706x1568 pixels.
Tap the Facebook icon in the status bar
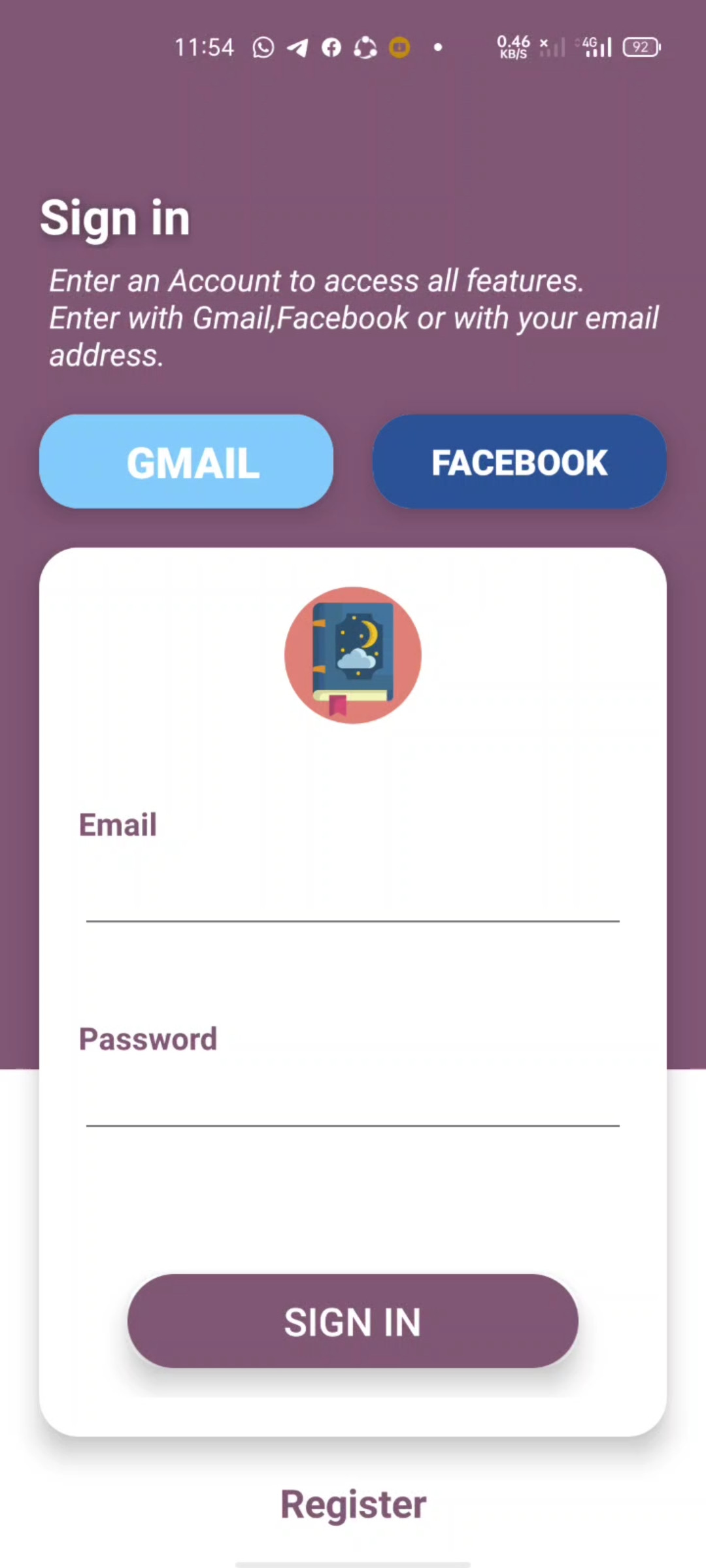pyautogui.click(x=331, y=46)
